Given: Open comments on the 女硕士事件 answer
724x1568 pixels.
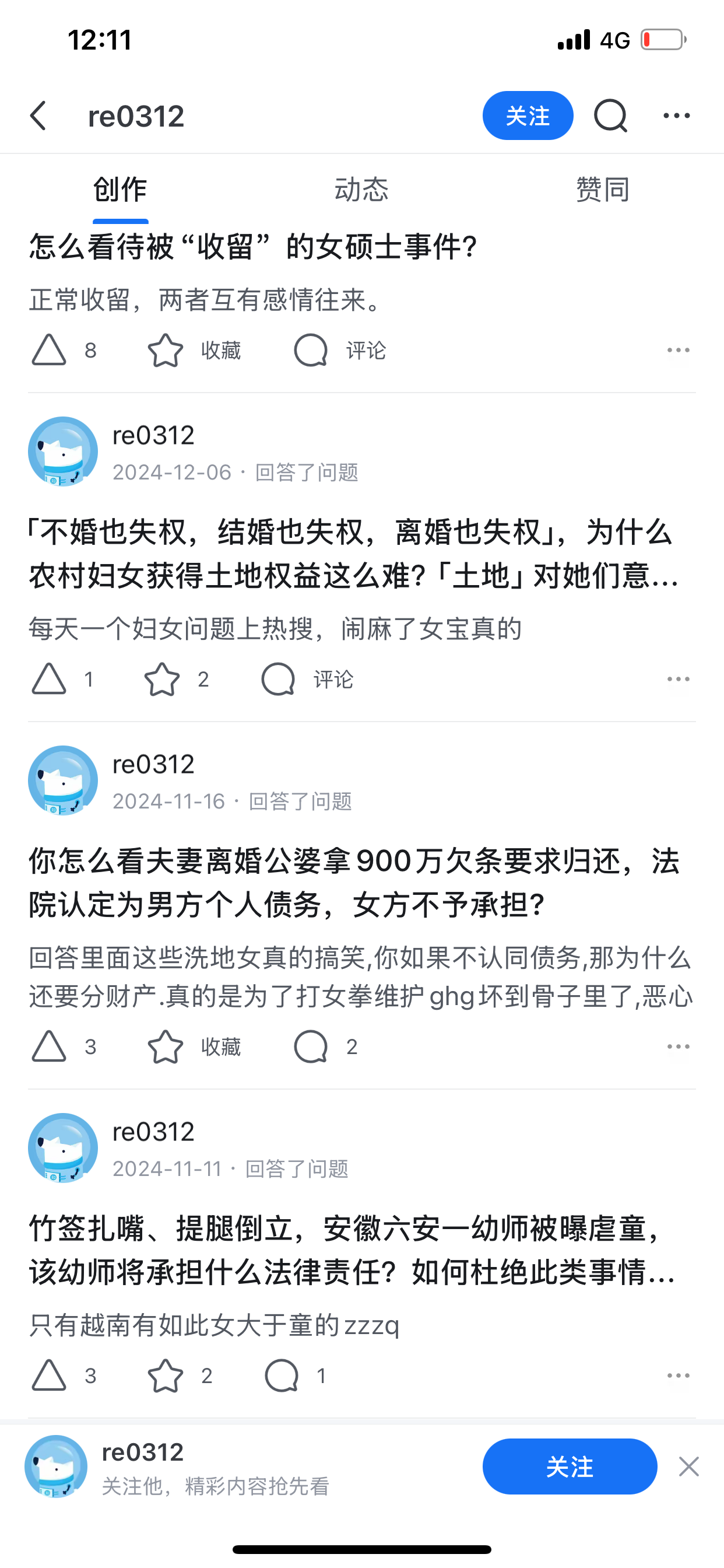Looking at the screenshot, I should 339,350.
